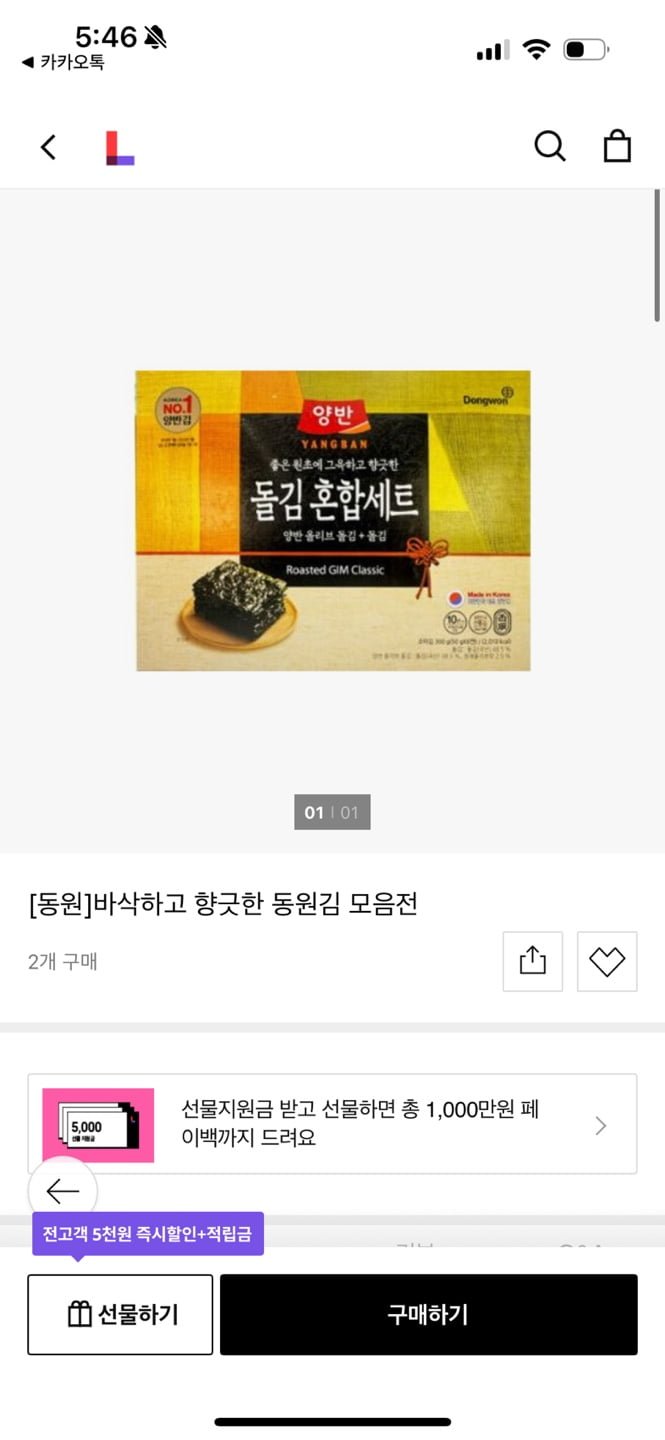
Task: Add product to wishlist heart
Action: (x=606, y=962)
